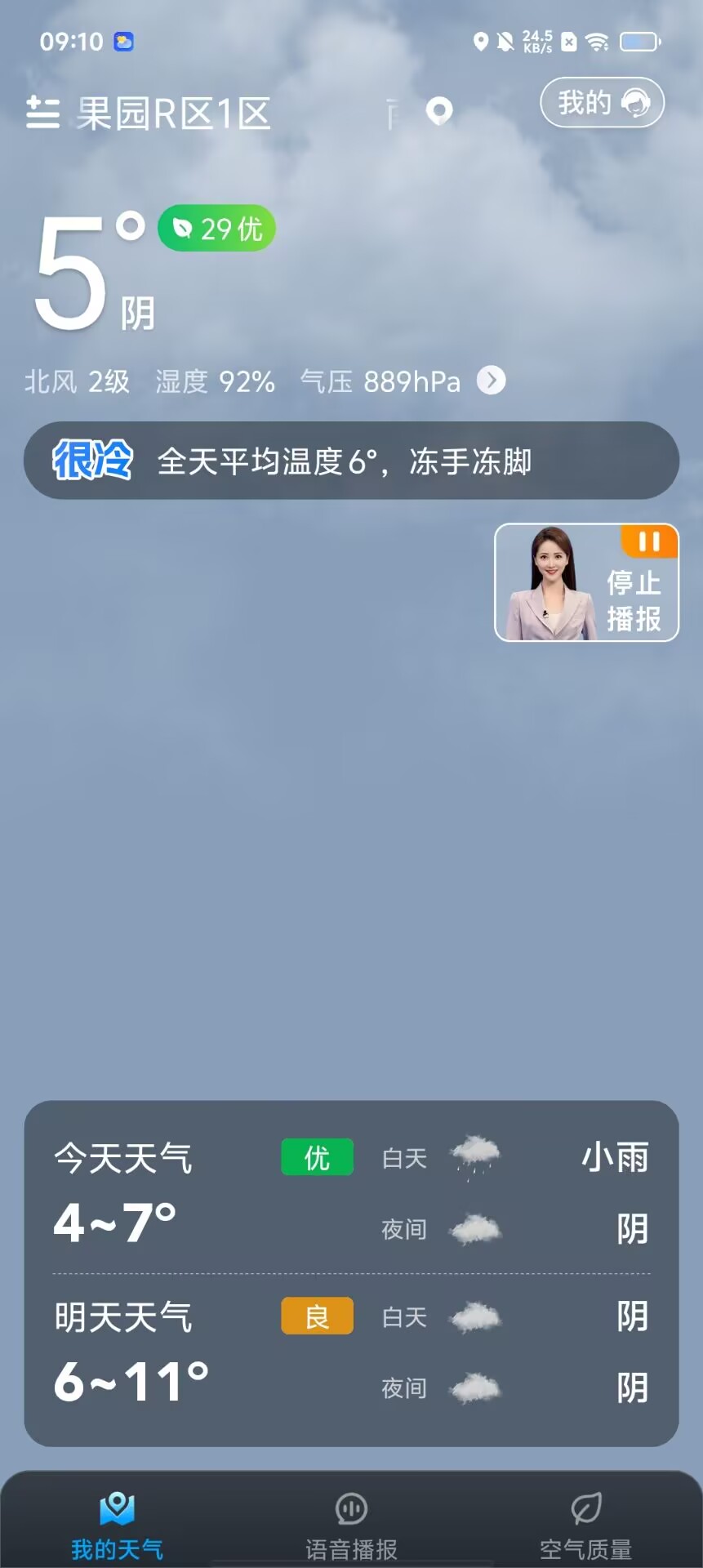The width and height of the screenshot is (703, 1568).
Task: Open the 29 优 air quality badge
Action: 217,229
